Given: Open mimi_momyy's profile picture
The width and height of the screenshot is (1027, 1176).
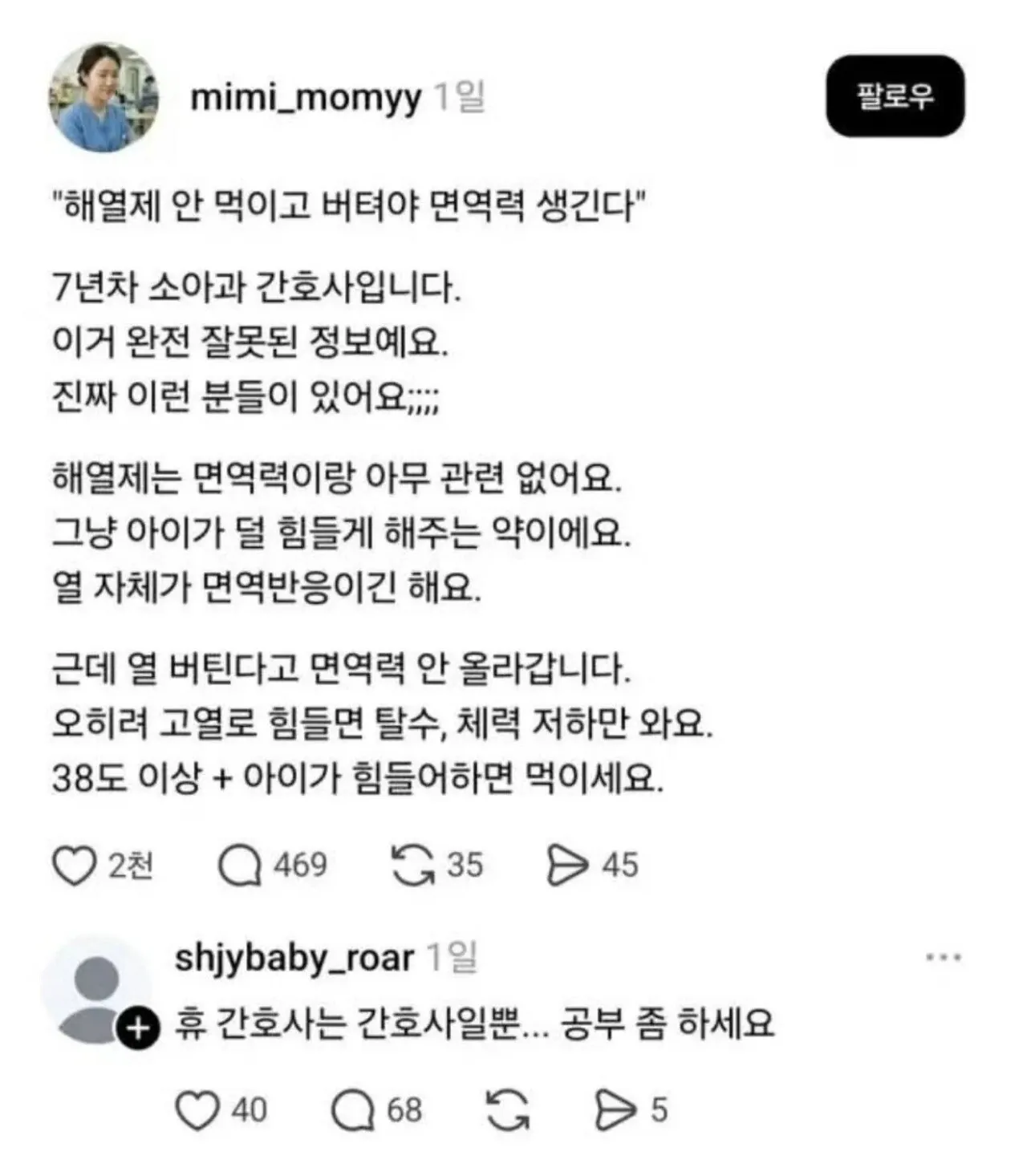Looking at the screenshot, I should click(x=104, y=98).
